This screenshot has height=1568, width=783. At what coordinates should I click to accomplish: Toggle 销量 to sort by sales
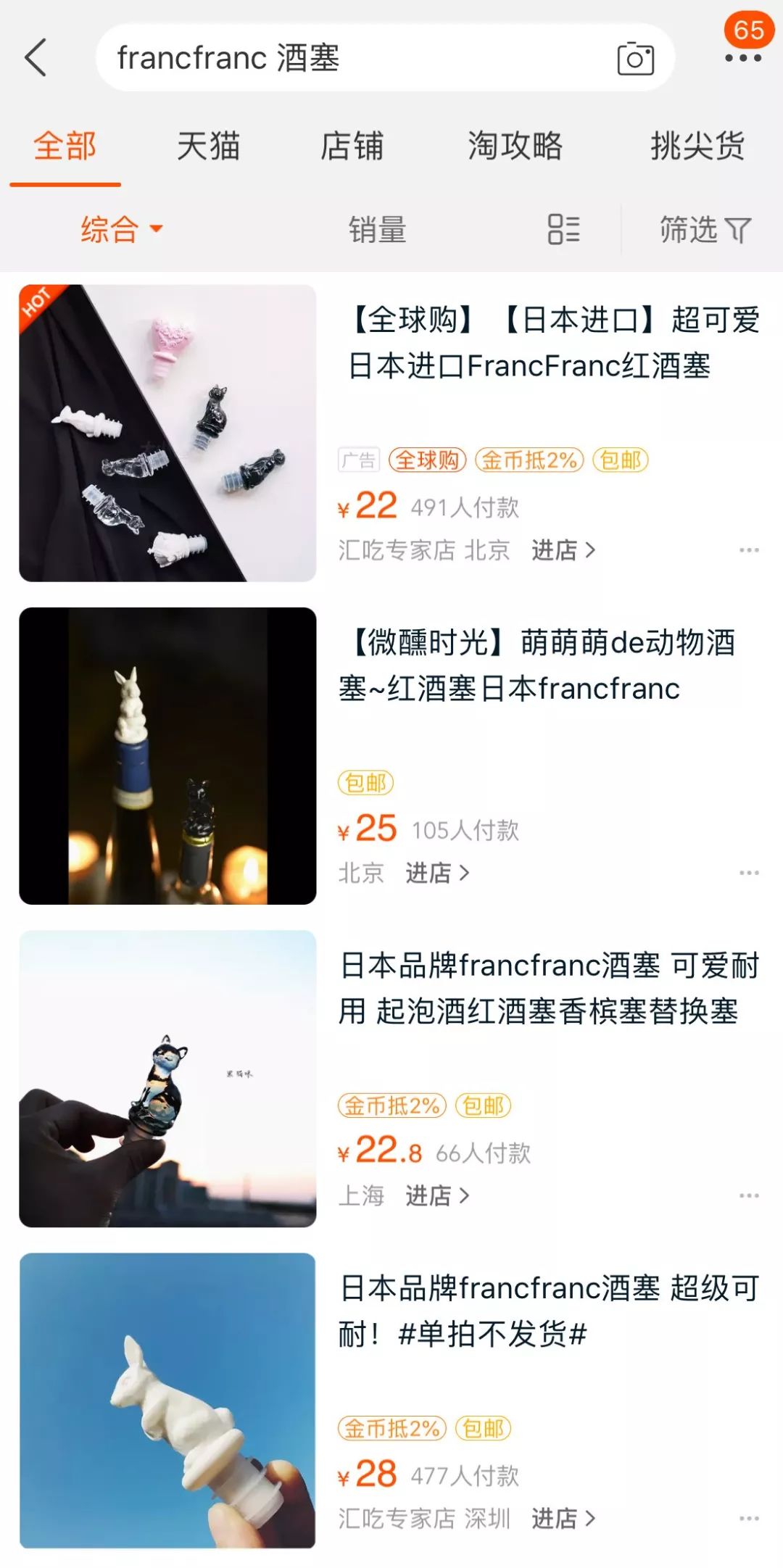point(378,231)
